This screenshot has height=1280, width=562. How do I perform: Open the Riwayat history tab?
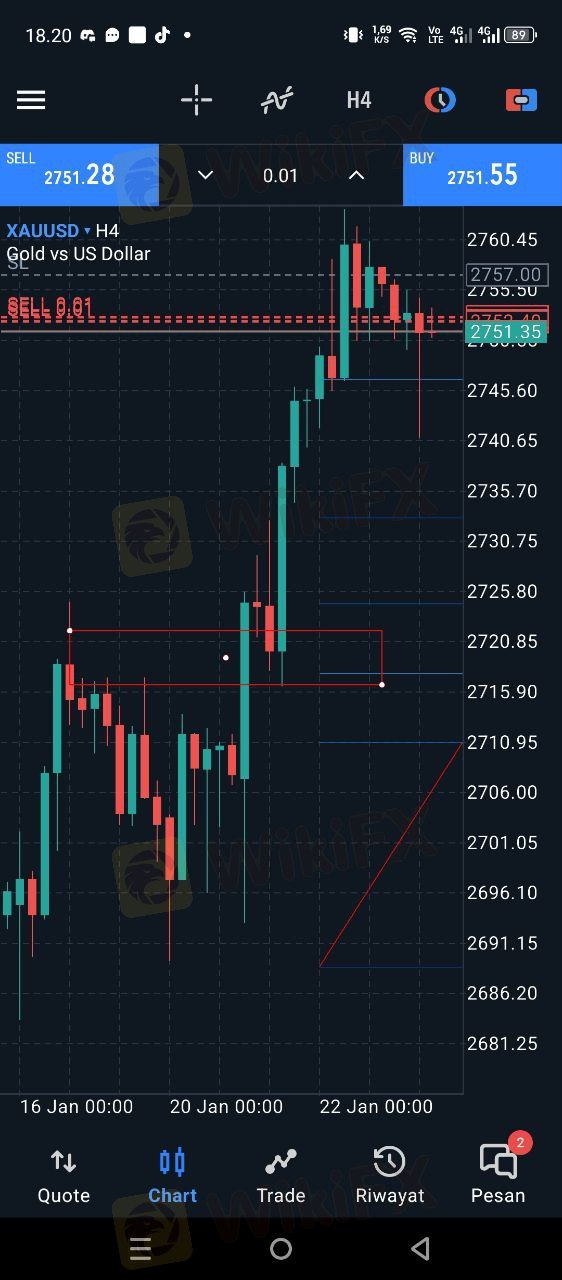coord(390,1176)
